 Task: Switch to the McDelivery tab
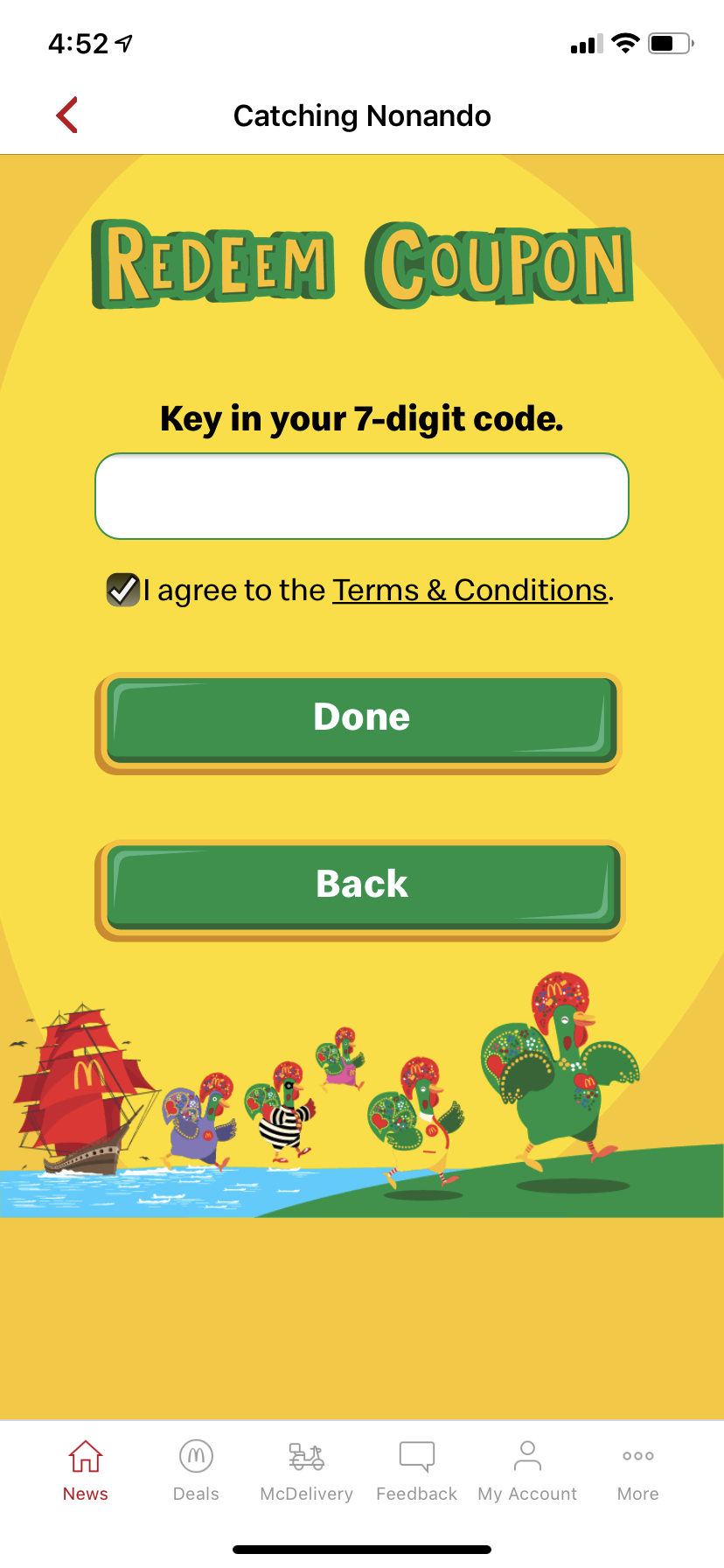[306, 1470]
